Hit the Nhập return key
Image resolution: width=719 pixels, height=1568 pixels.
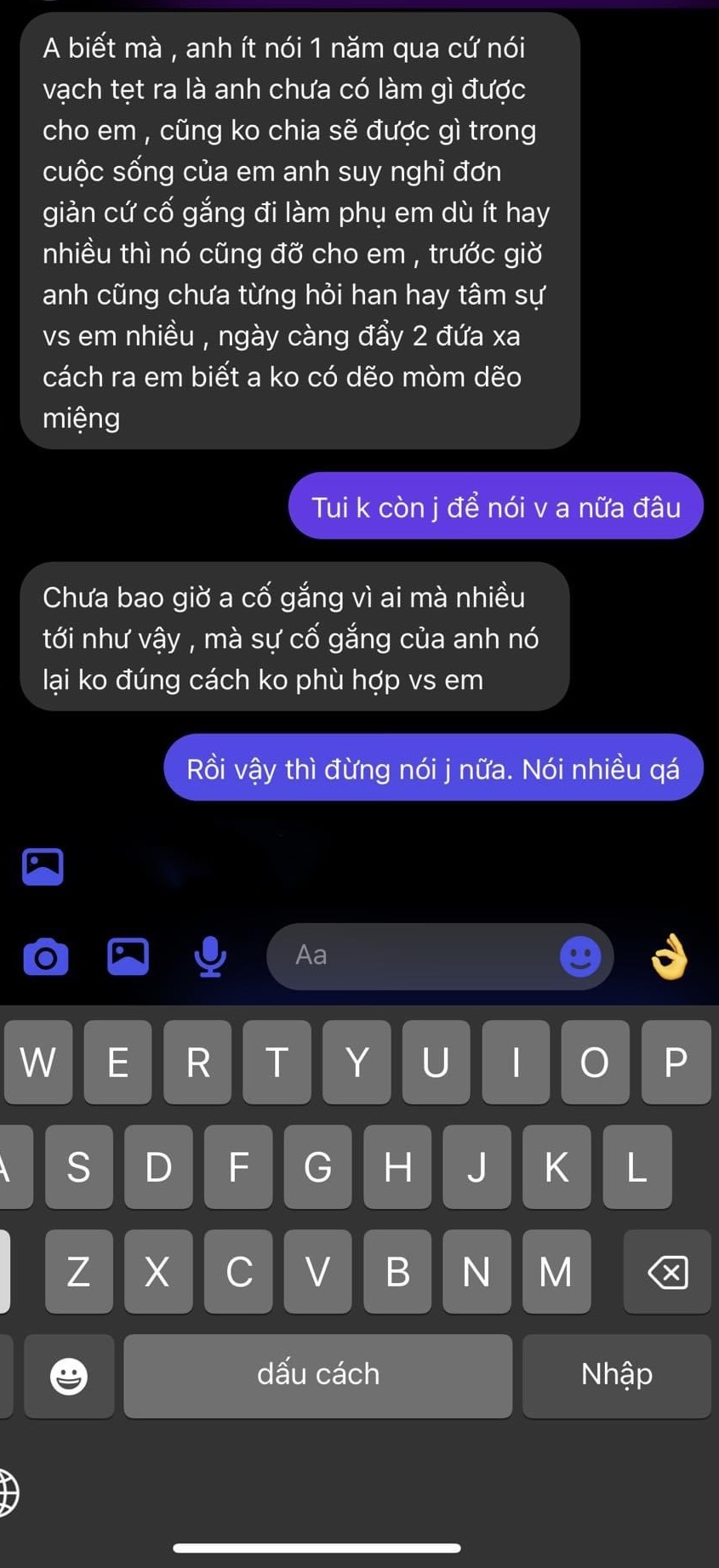[616, 1375]
